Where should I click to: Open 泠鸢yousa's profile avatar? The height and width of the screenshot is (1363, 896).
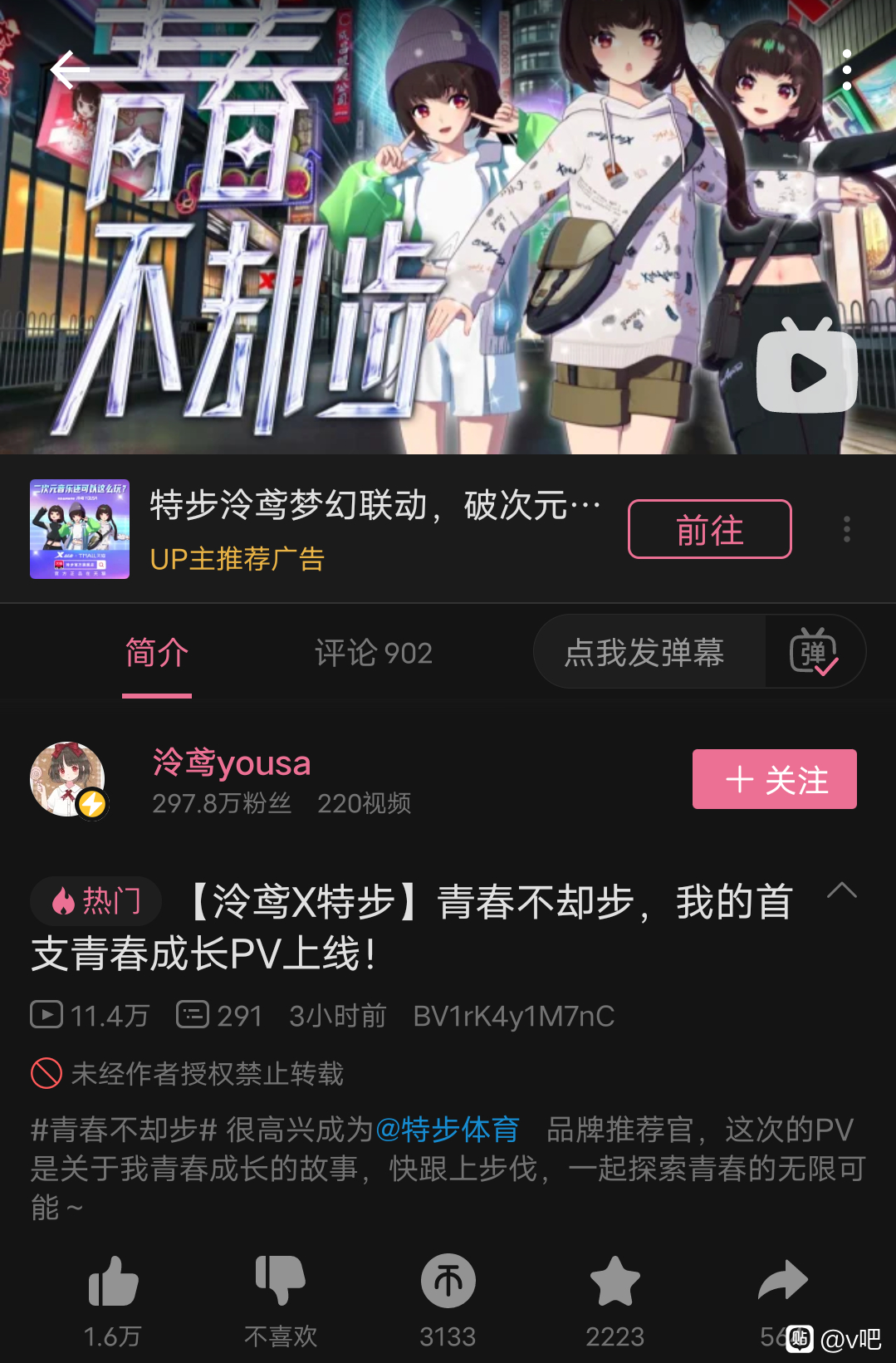coord(68,779)
